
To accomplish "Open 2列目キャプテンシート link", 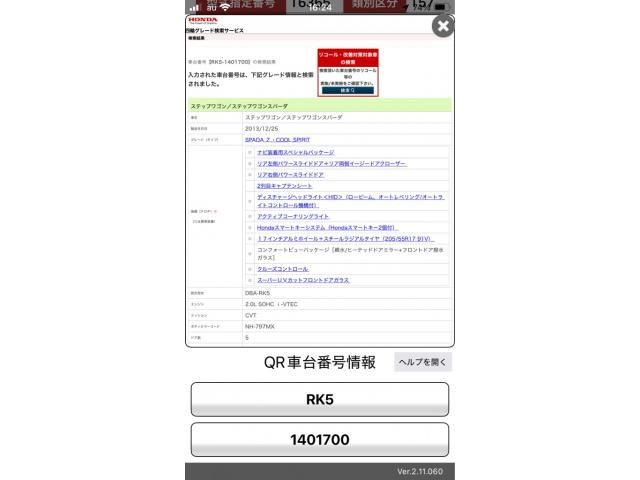I will click(284, 186).
